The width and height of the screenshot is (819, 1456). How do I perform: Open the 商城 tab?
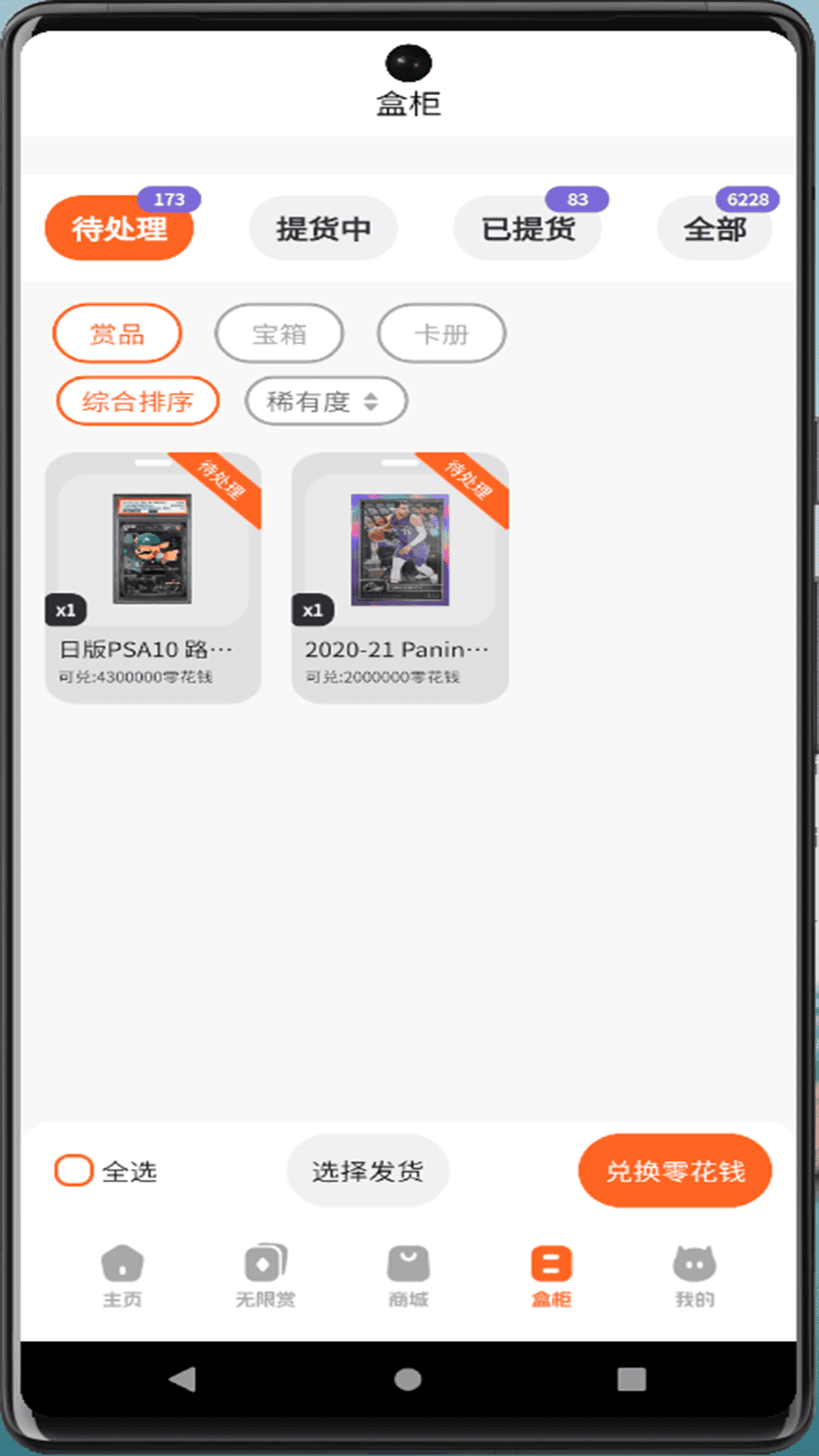click(x=409, y=1276)
